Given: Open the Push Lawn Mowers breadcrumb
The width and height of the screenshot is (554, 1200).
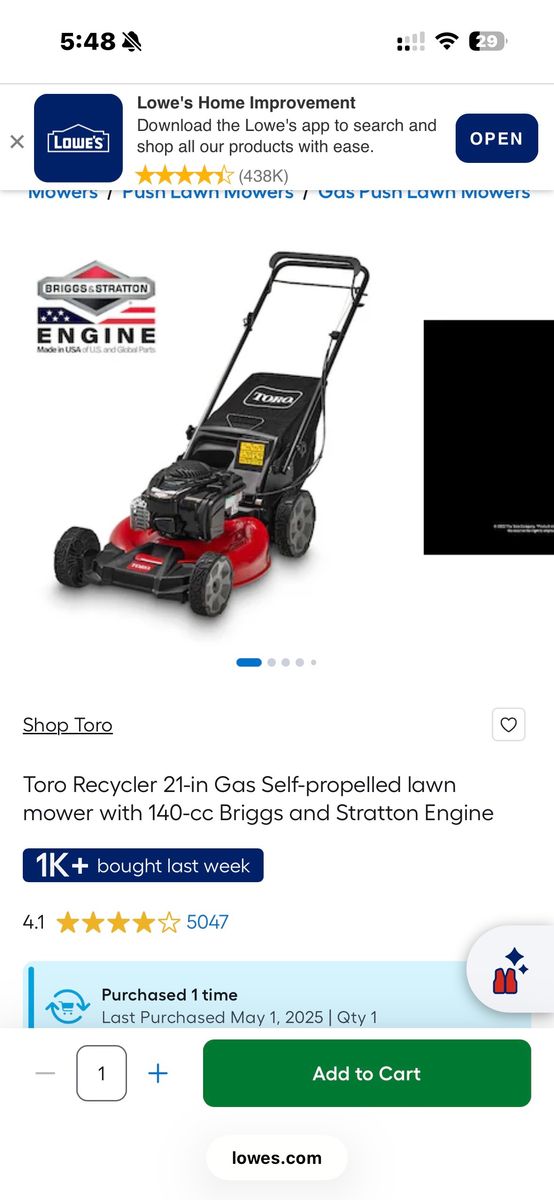Looking at the screenshot, I should (x=208, y=192).
